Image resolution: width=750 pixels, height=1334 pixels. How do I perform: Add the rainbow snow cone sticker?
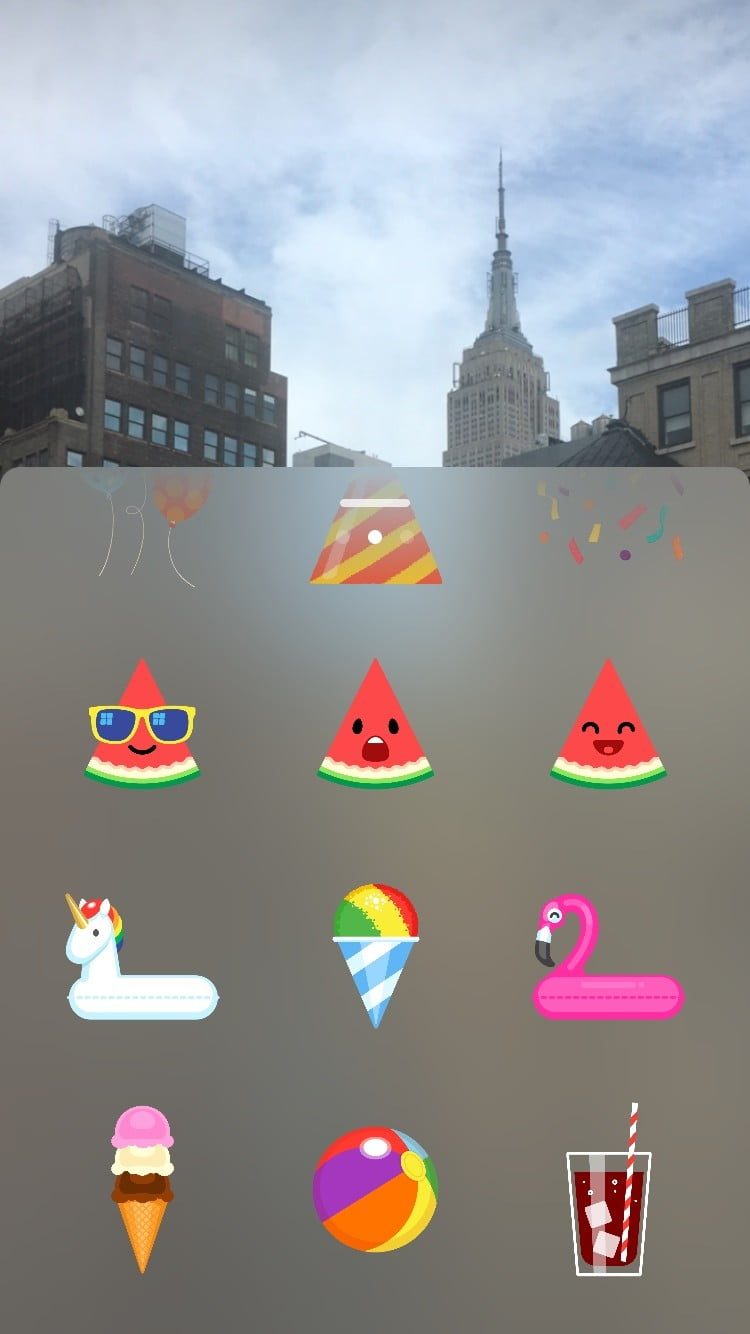375,955
